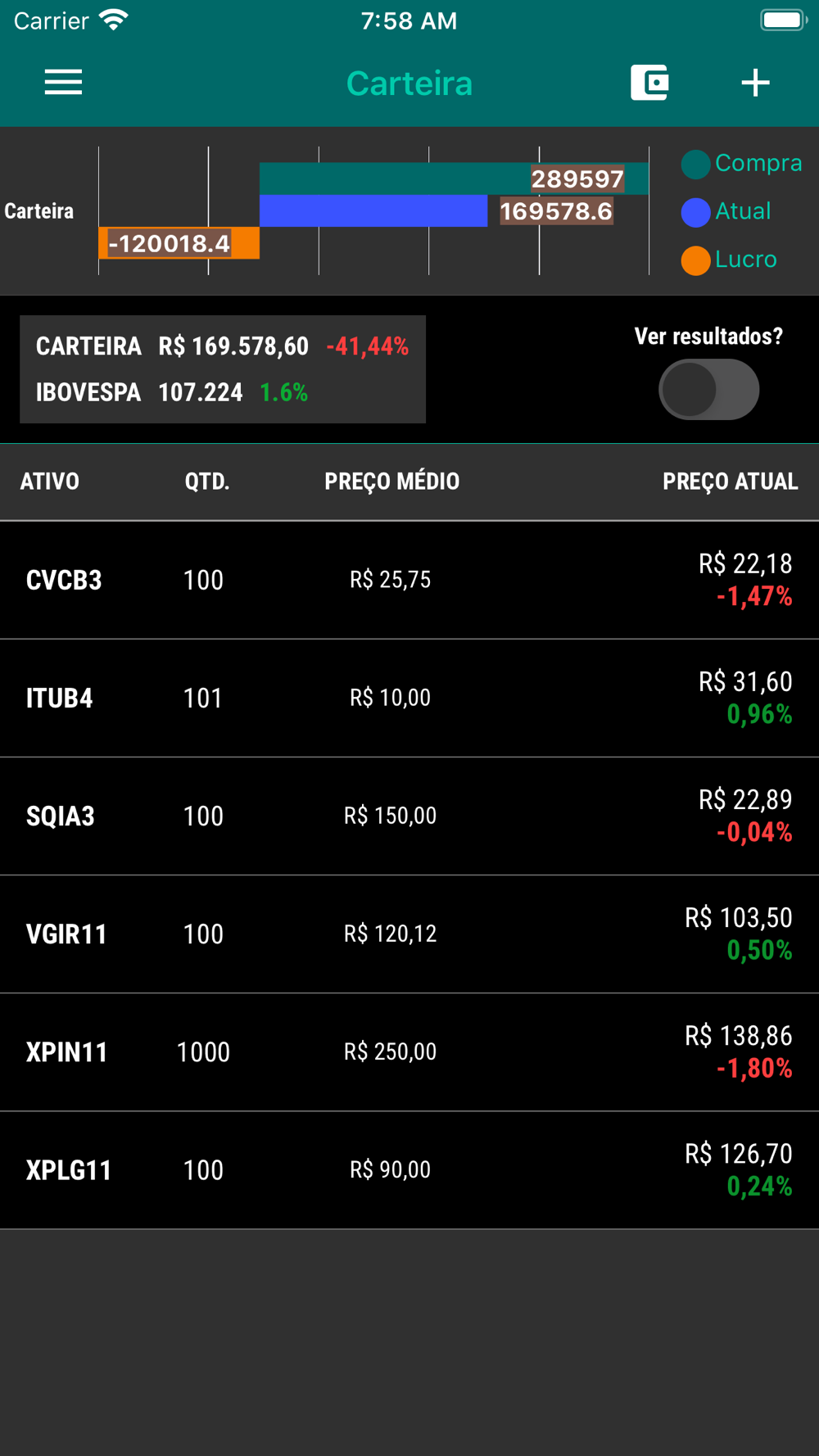819x1456 pixels.
Task: Open the CVCB3 asset row
Action: coord(409,581)
